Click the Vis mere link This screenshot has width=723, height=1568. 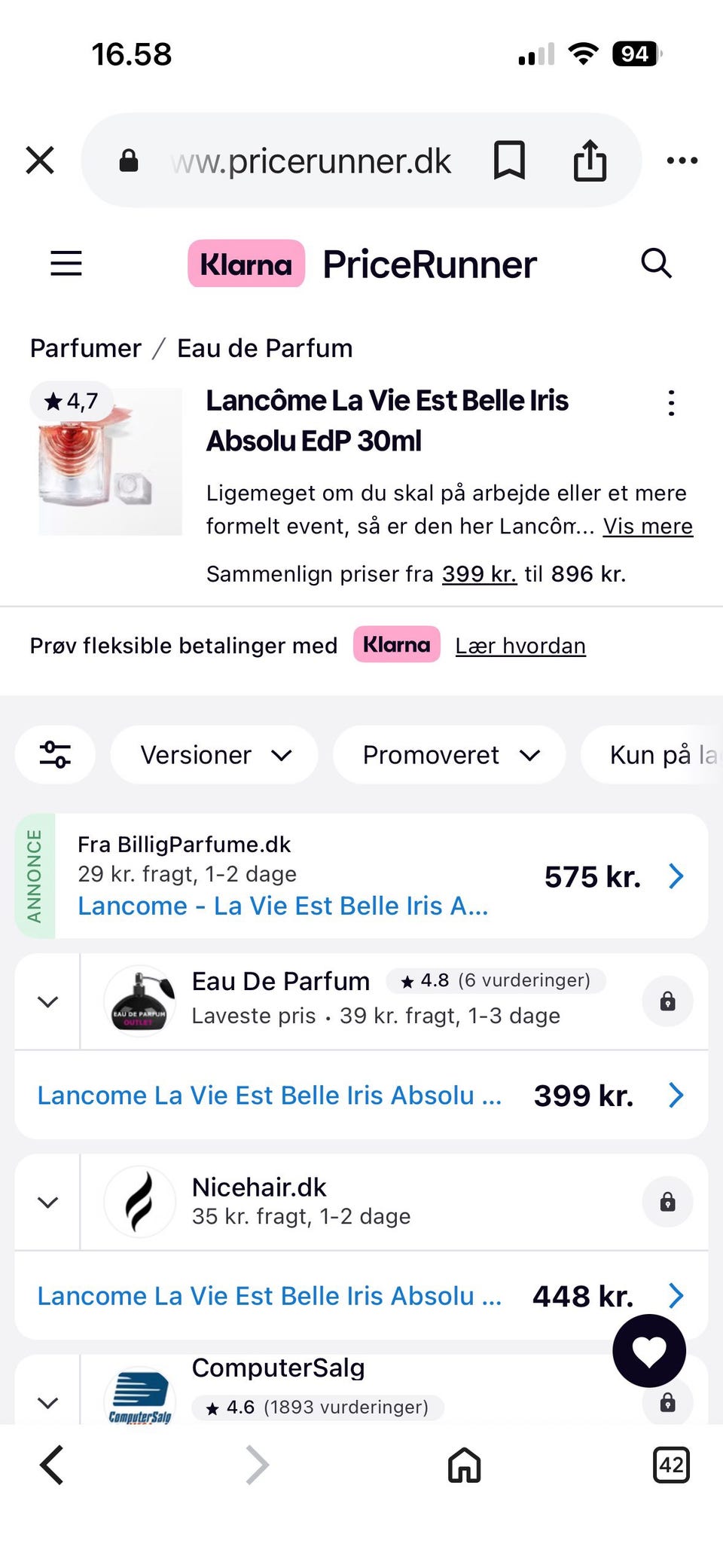coord(648,526)
